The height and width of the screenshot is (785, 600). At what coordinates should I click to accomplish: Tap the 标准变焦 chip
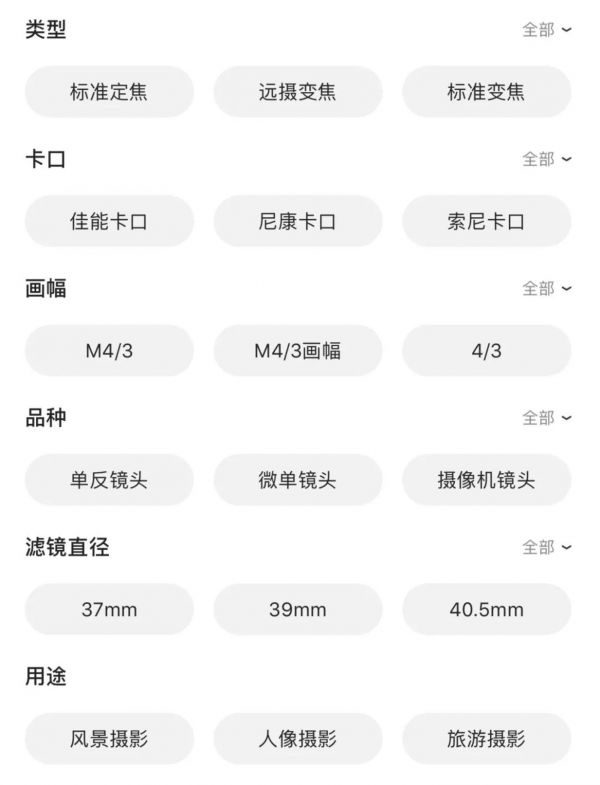(486, 92)
